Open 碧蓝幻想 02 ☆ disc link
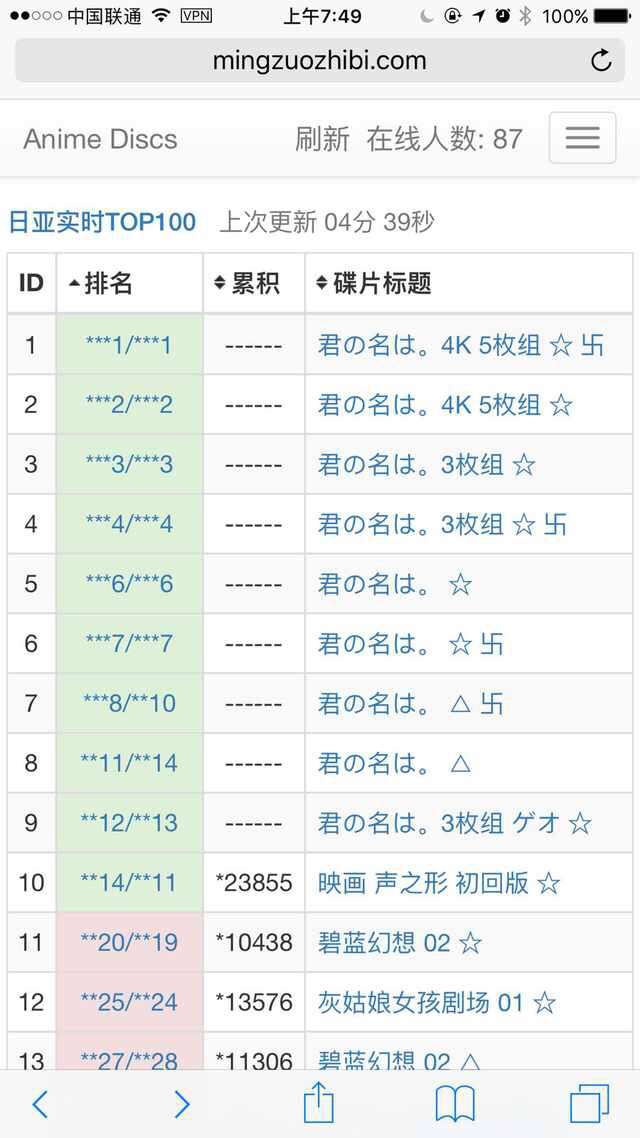The image size is (640, 1138). tap(400, 943)
